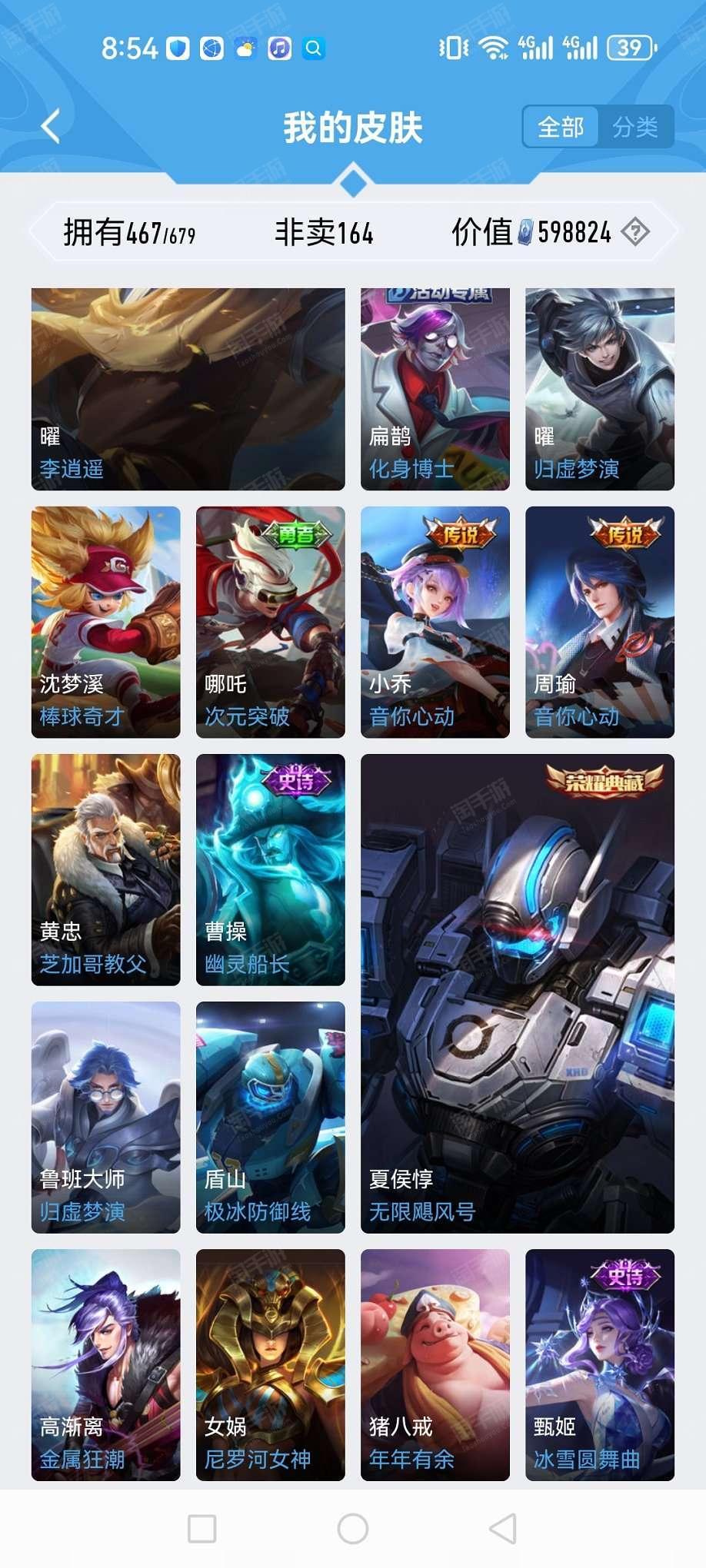Viewport: 706px width, 1568px height.
Task: Open the value help question icon
Action: [x=635, y=231]
